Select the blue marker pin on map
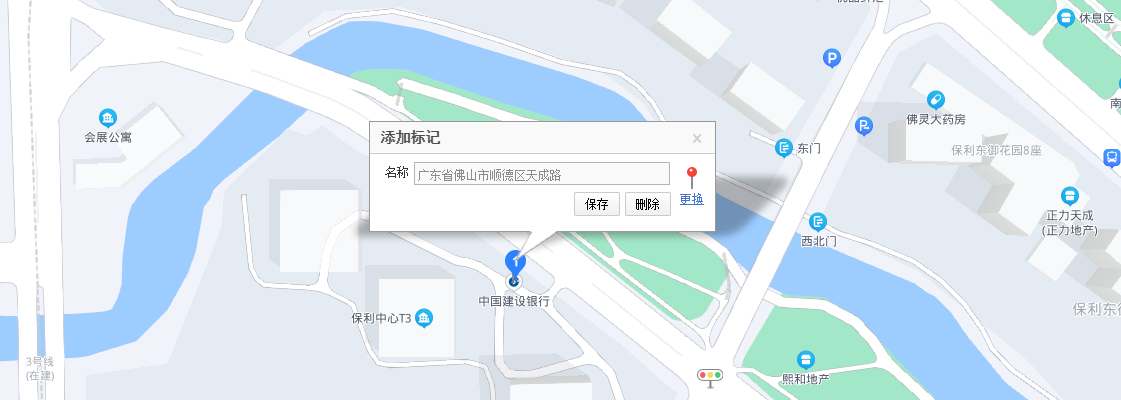 515,264
